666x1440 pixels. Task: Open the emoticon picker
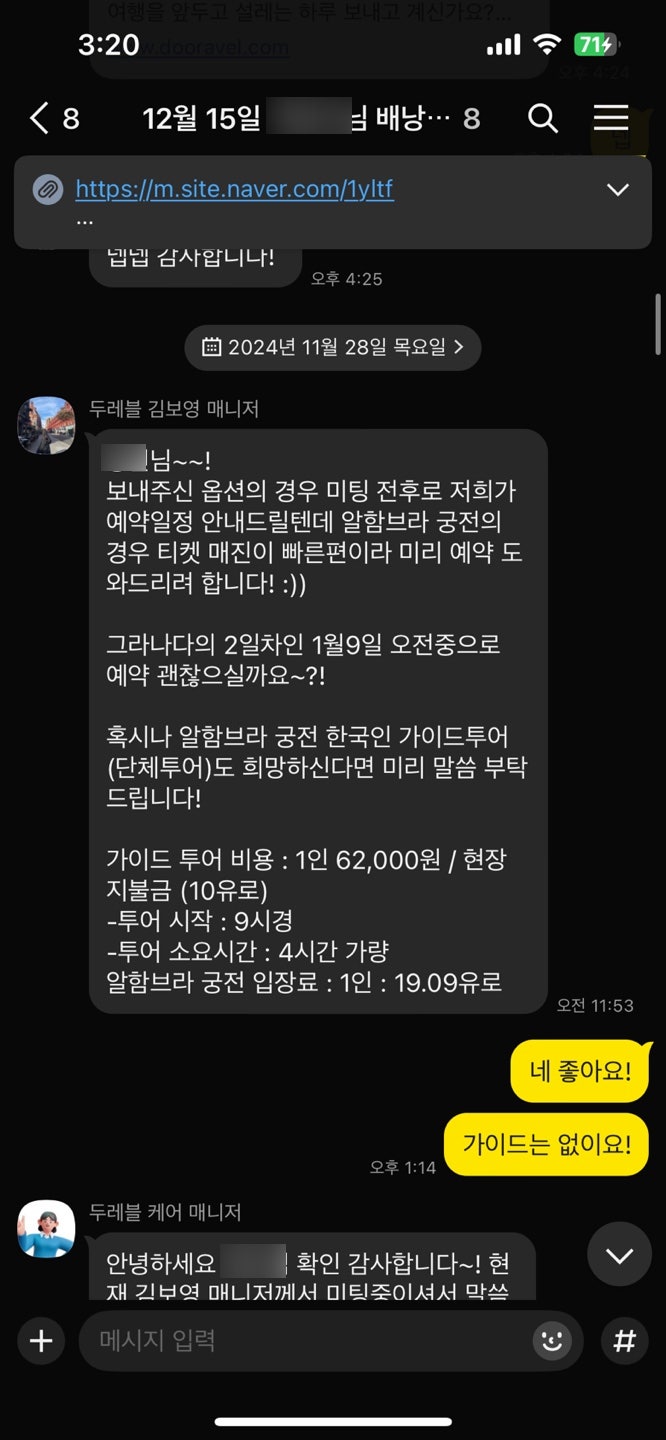click(552, 1341)
